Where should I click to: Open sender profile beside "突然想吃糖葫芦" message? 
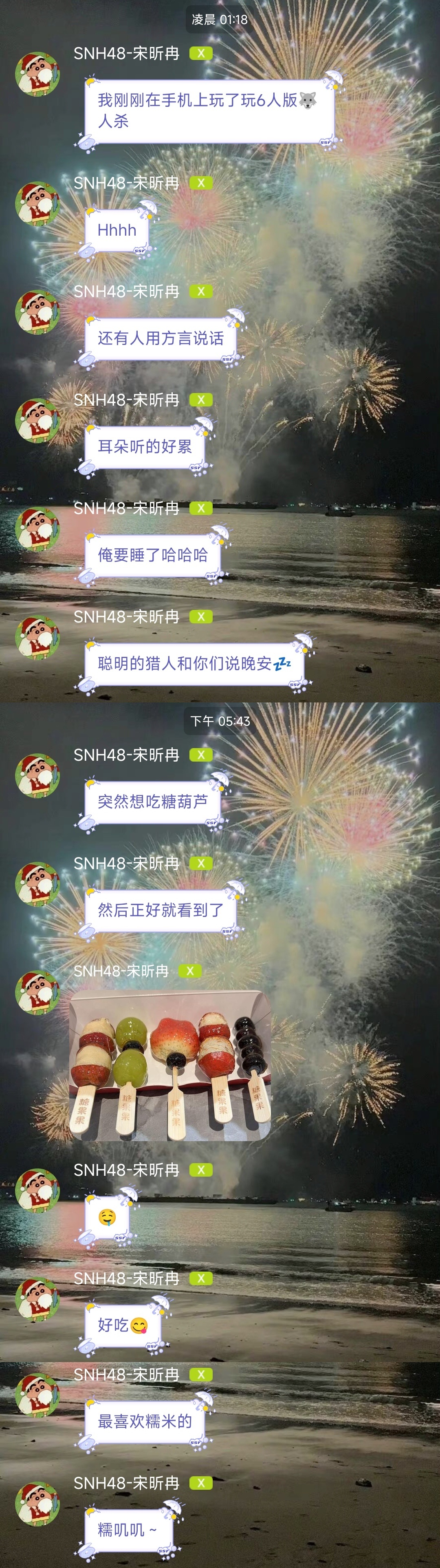(37, 775)
